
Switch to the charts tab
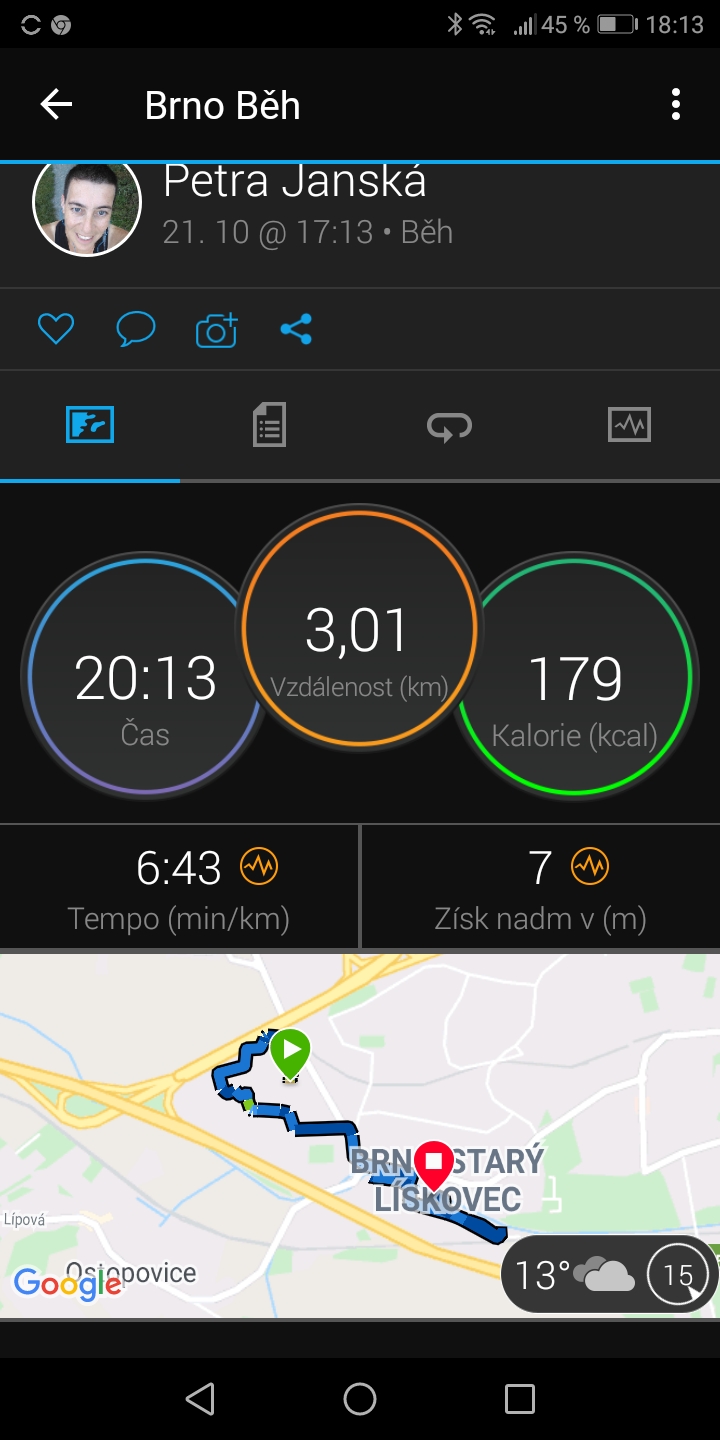click(629, 425)
